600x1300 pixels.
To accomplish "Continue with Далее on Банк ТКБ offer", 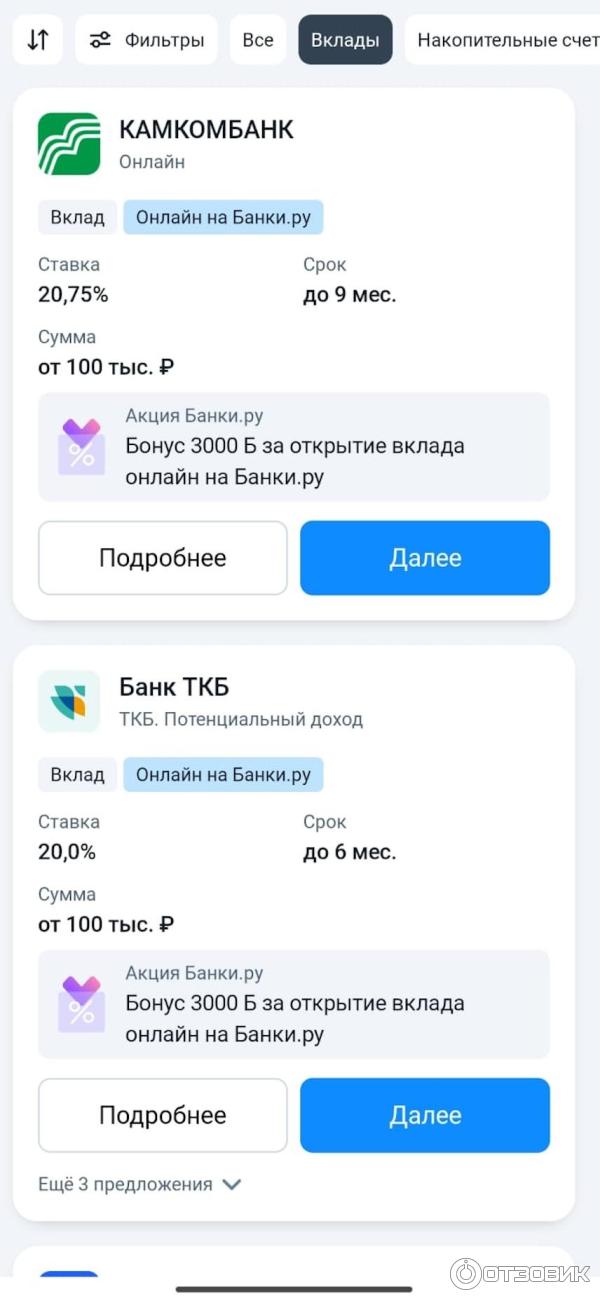I will click(425, 1115).
